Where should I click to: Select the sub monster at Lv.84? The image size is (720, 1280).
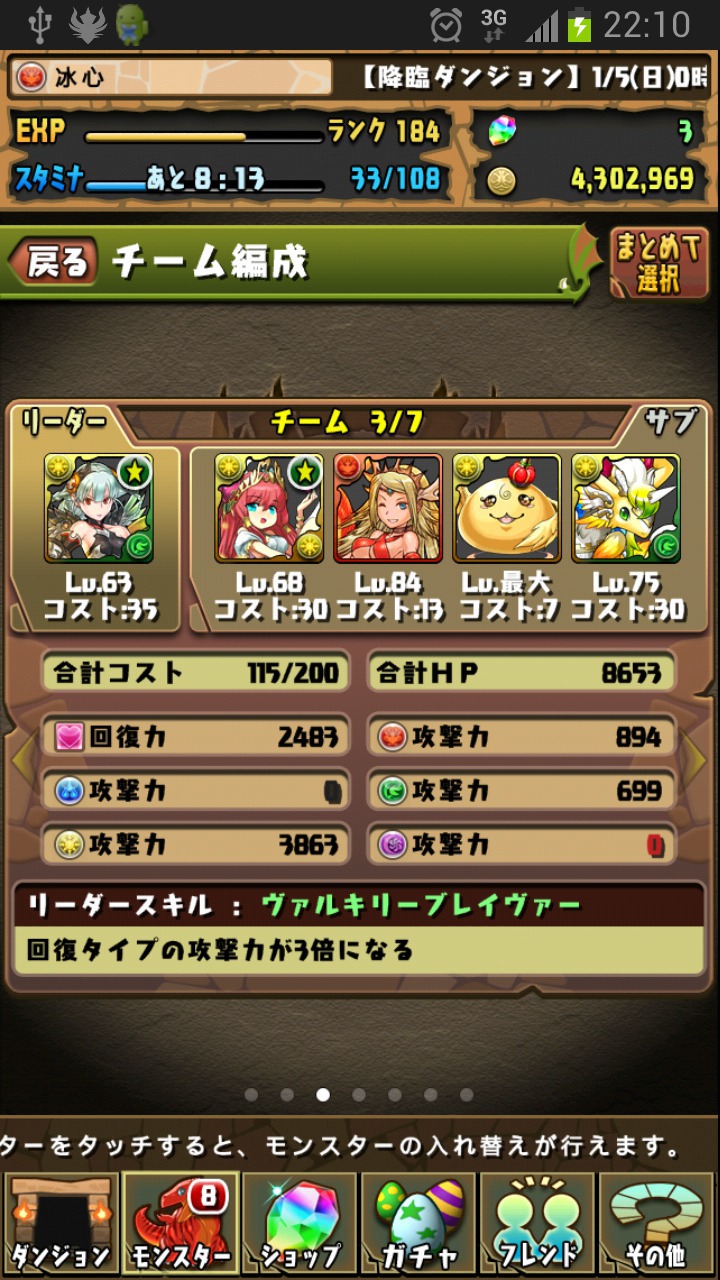[x=388, y=508]
